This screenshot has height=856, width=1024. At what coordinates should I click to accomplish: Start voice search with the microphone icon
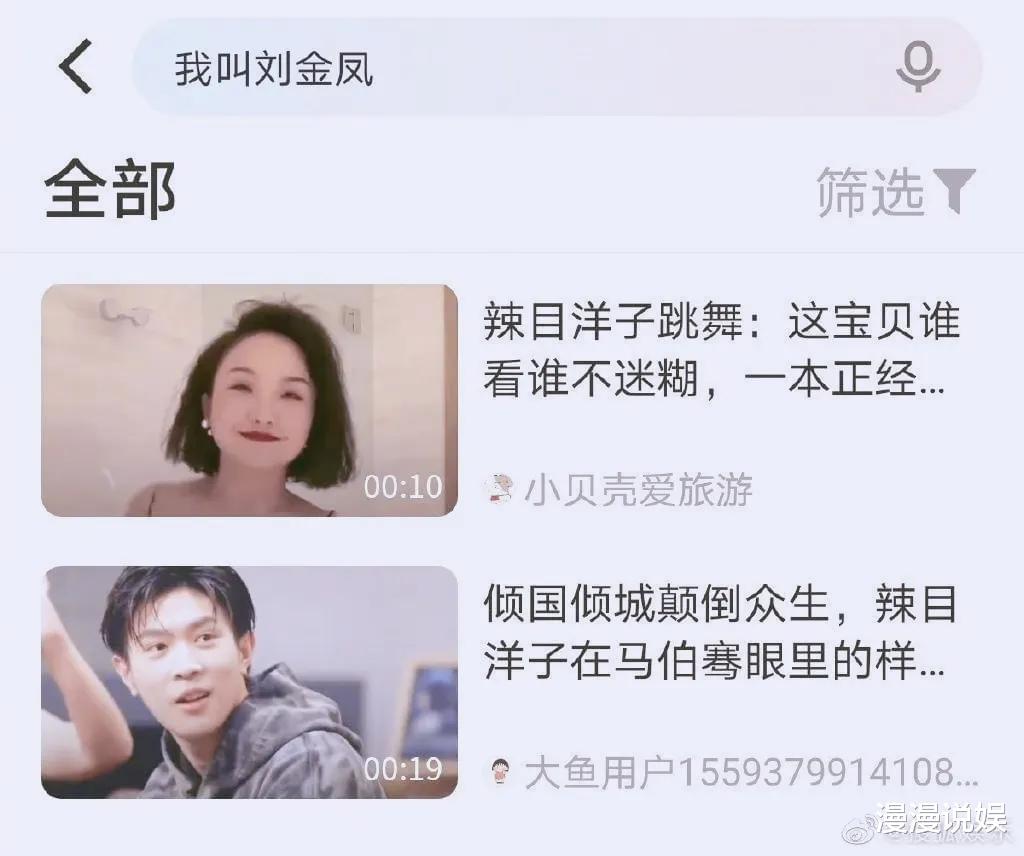pos(918,68)
